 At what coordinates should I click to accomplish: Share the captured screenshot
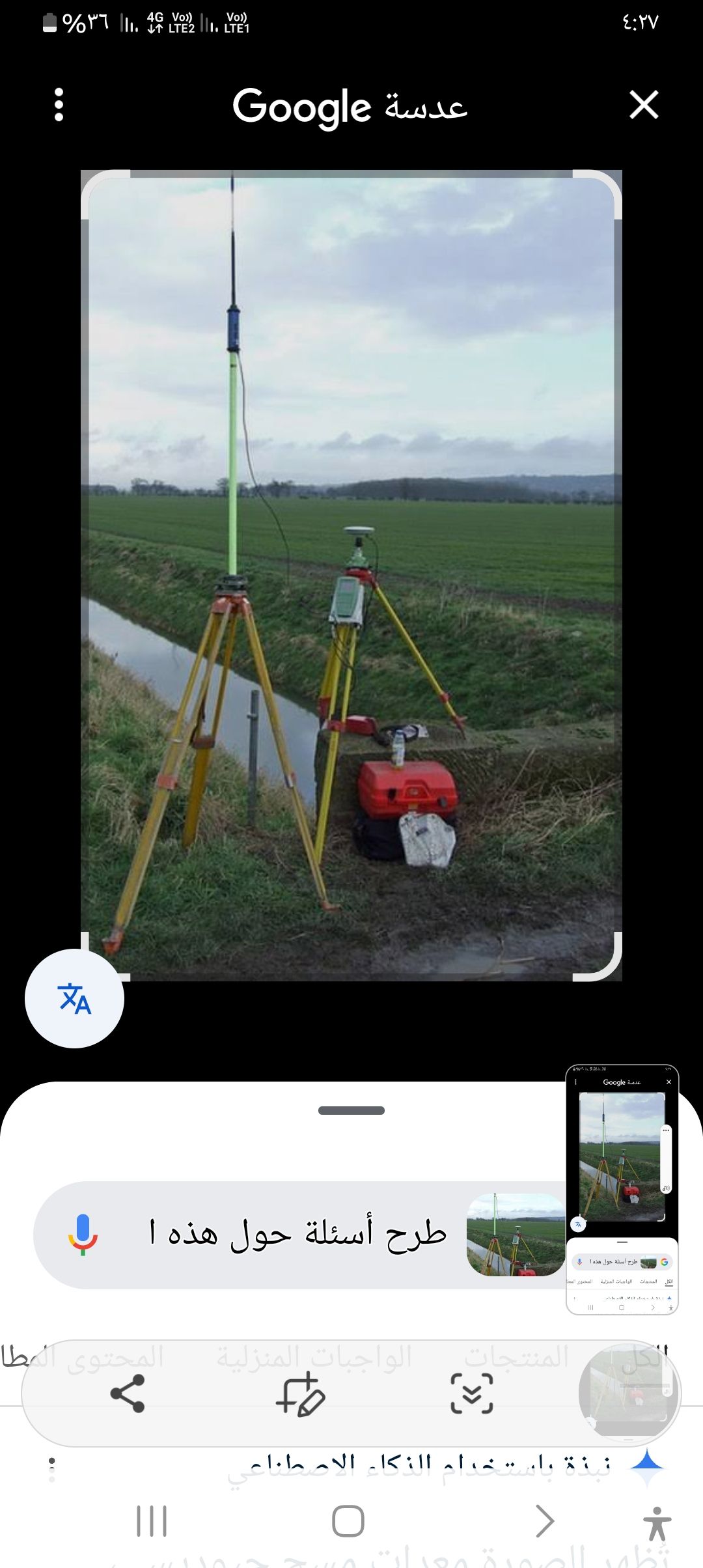(128, 1393)
